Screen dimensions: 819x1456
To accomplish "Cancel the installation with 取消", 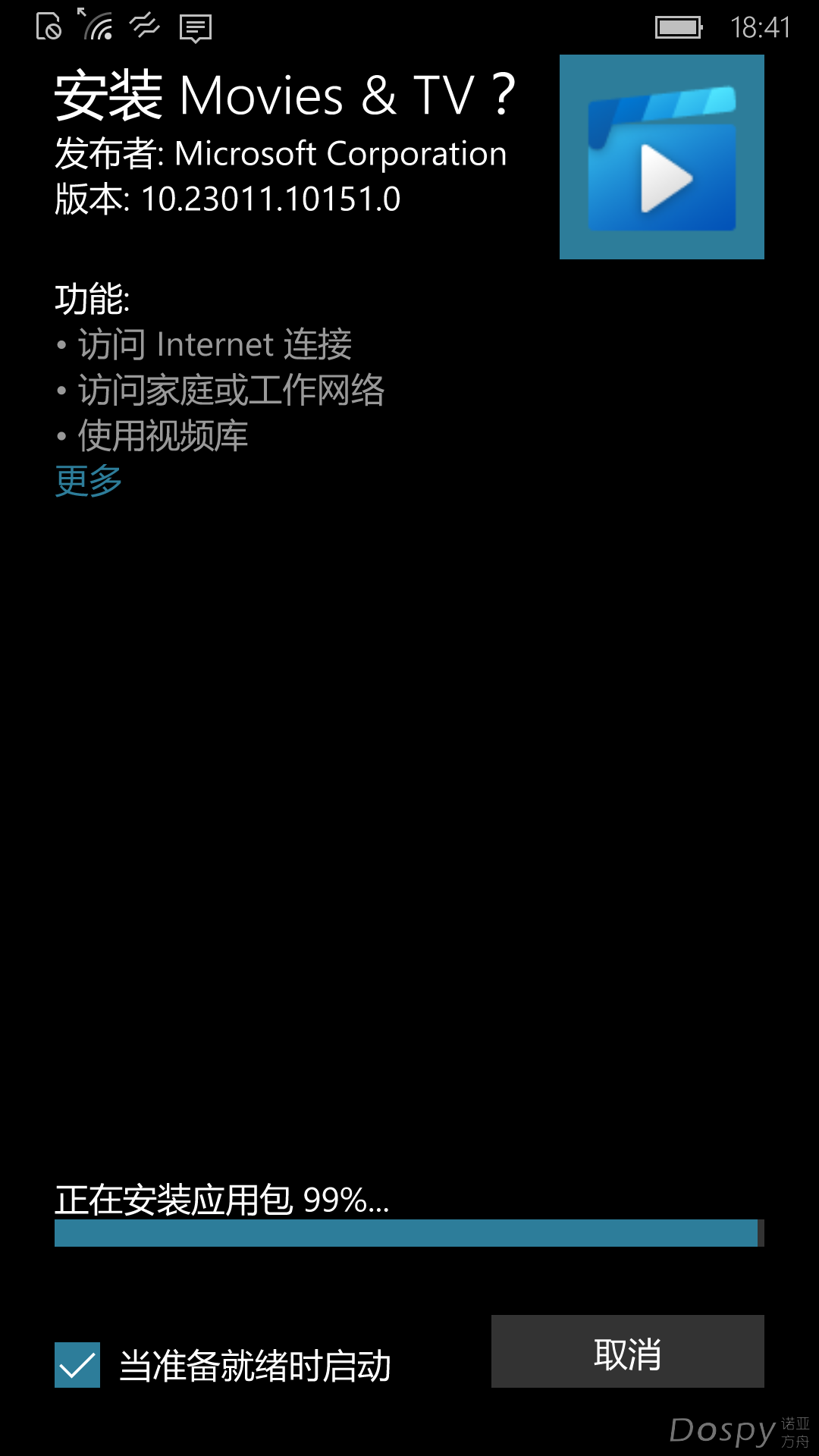I will [627, 1352].
